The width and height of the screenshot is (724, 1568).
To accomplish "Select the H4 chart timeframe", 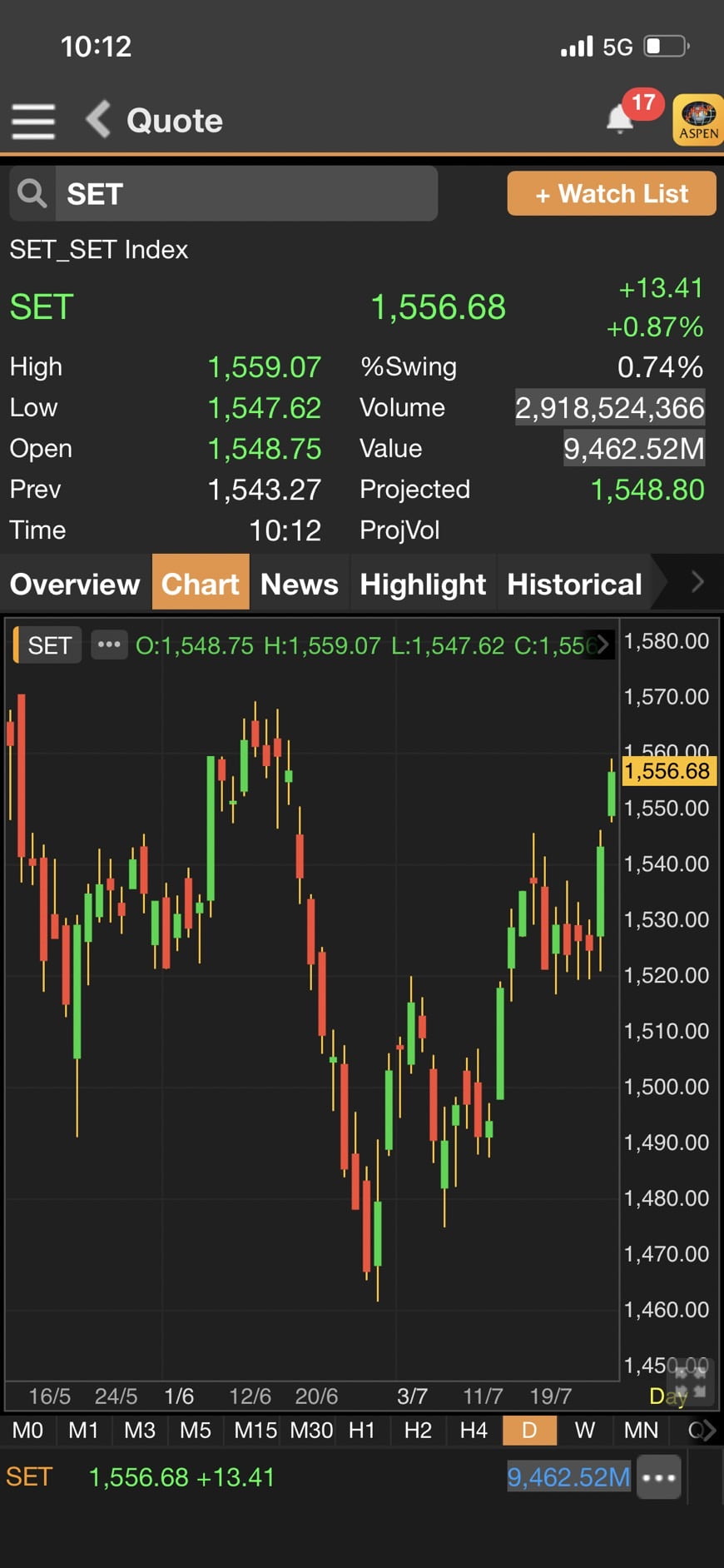I will click(x=474, y=1430).
